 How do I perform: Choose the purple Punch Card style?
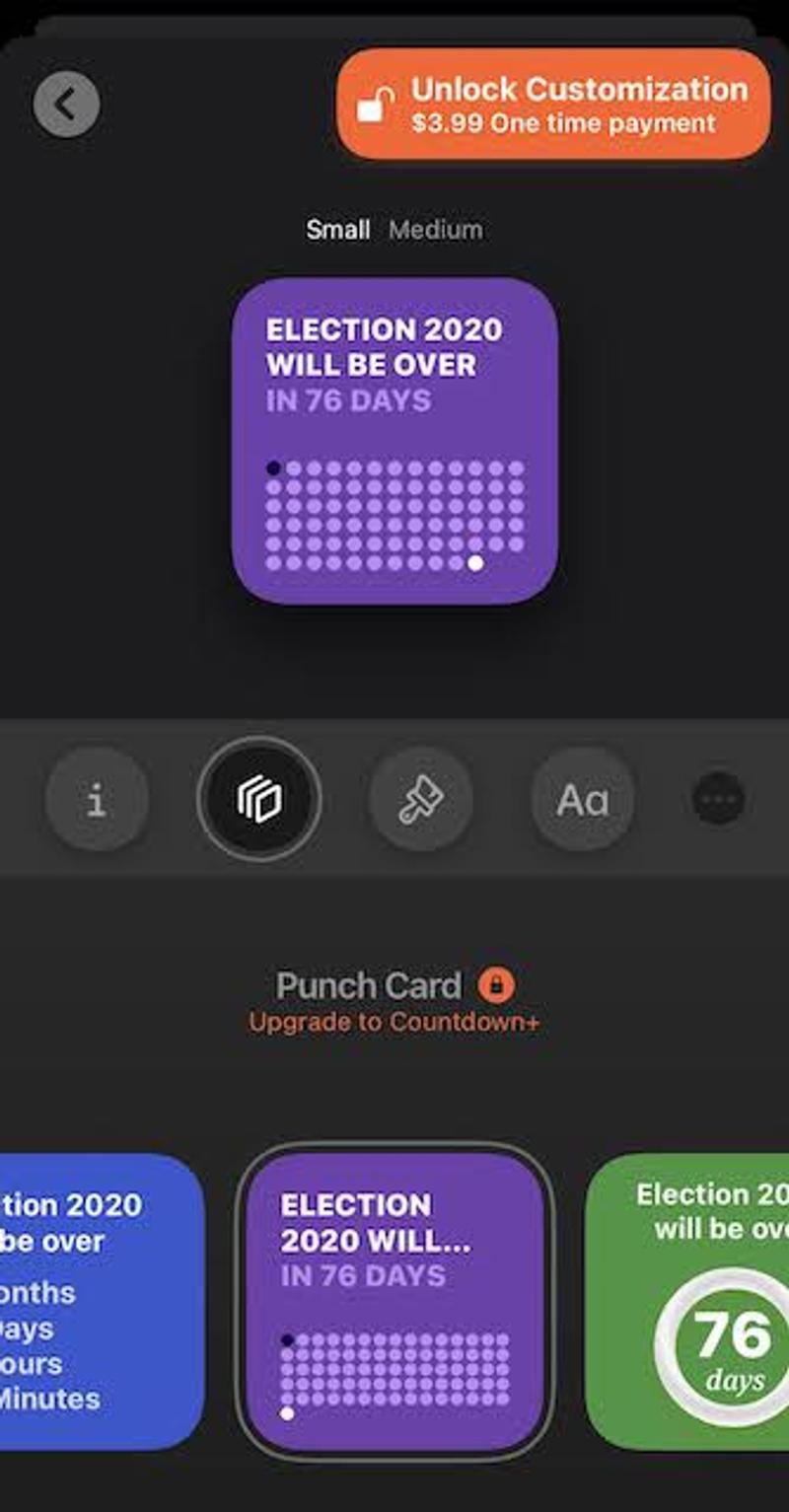[x=394, y=1300]
